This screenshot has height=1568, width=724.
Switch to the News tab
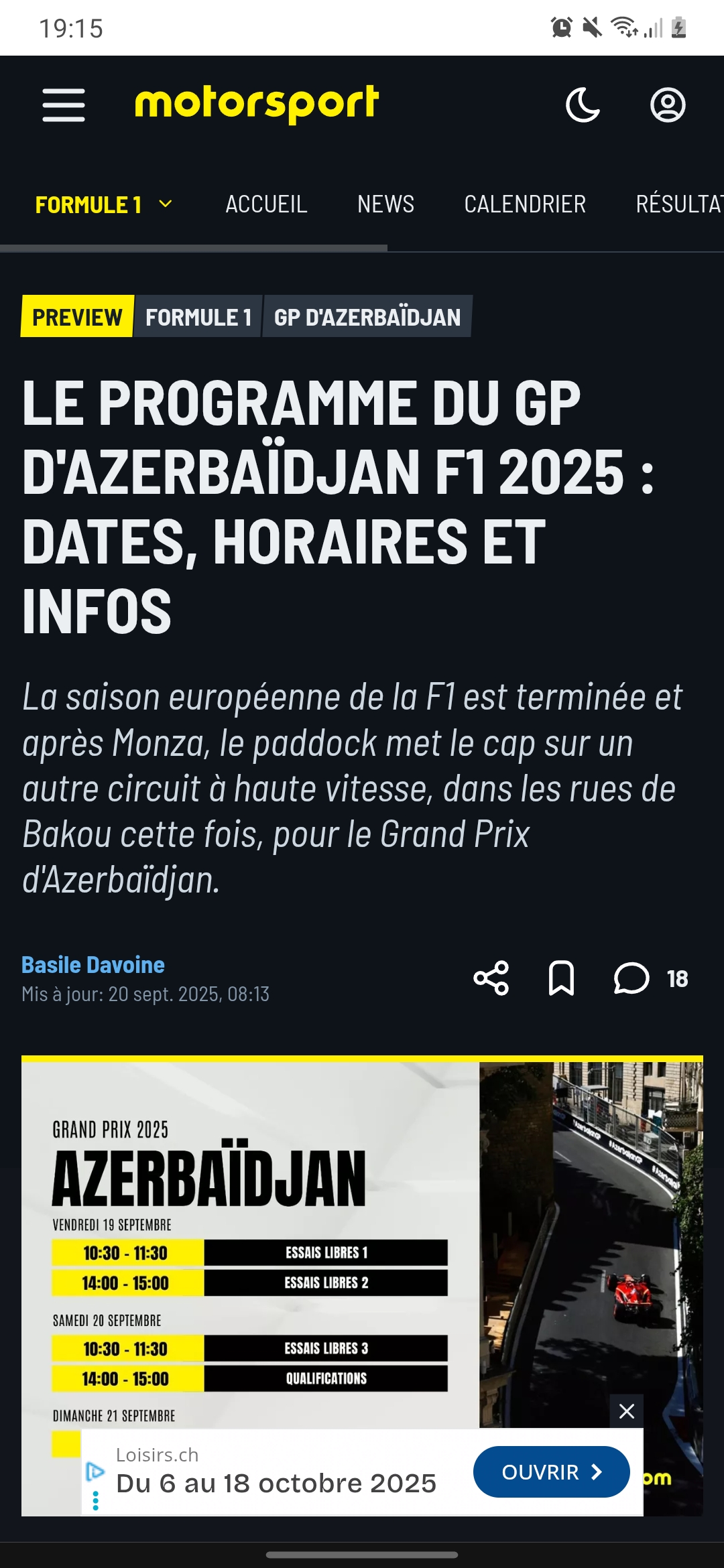click(x=385, y=204)
